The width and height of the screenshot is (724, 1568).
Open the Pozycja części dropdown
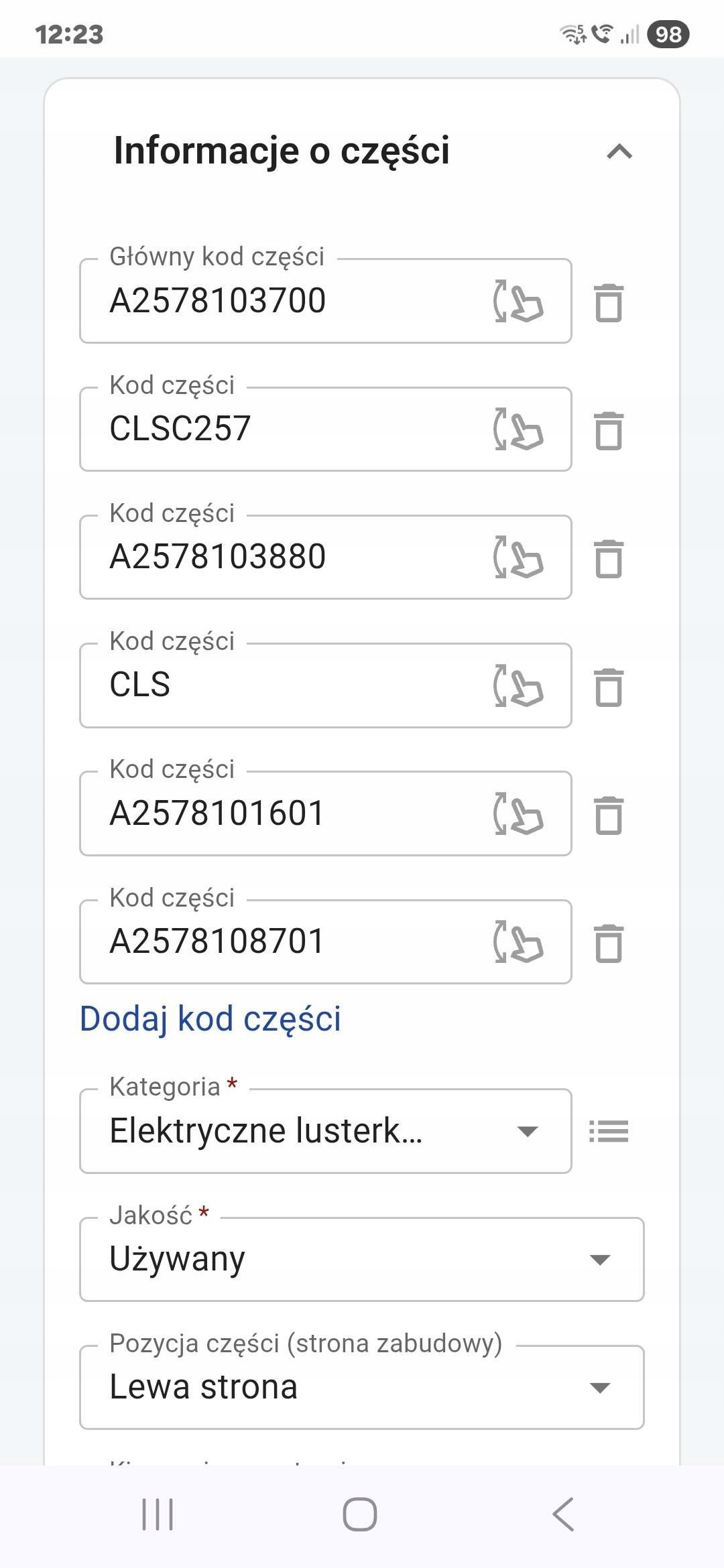tap(361, 1387)
